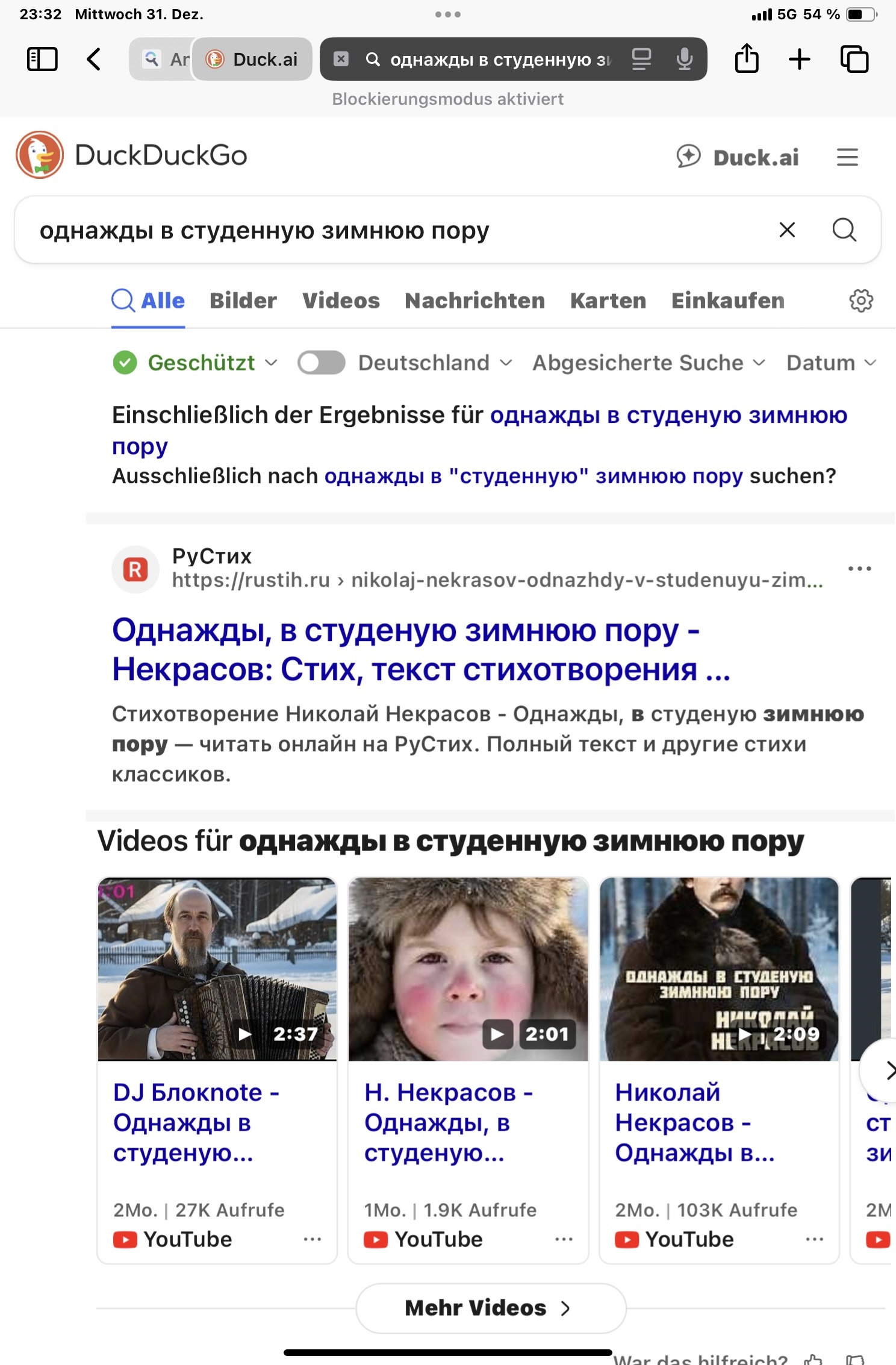Show all open tabs overview
The height and width of the screenshot is (1365, 896).
854,59
